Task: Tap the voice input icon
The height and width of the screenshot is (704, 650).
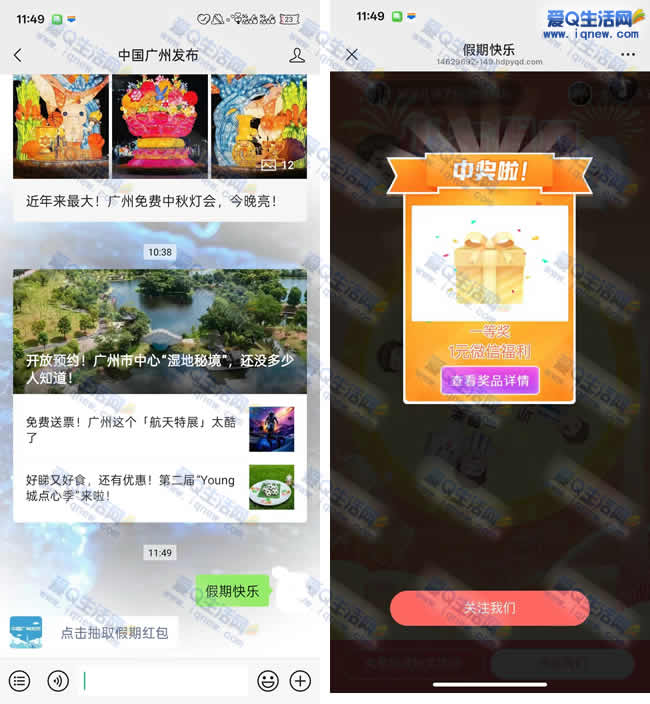Action: point(58,681)
